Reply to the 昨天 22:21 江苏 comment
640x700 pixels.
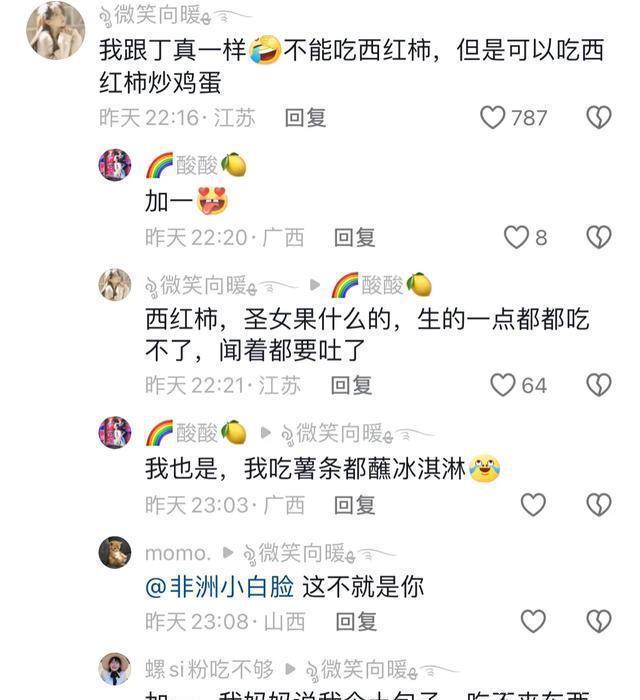(x=352, y=385)
